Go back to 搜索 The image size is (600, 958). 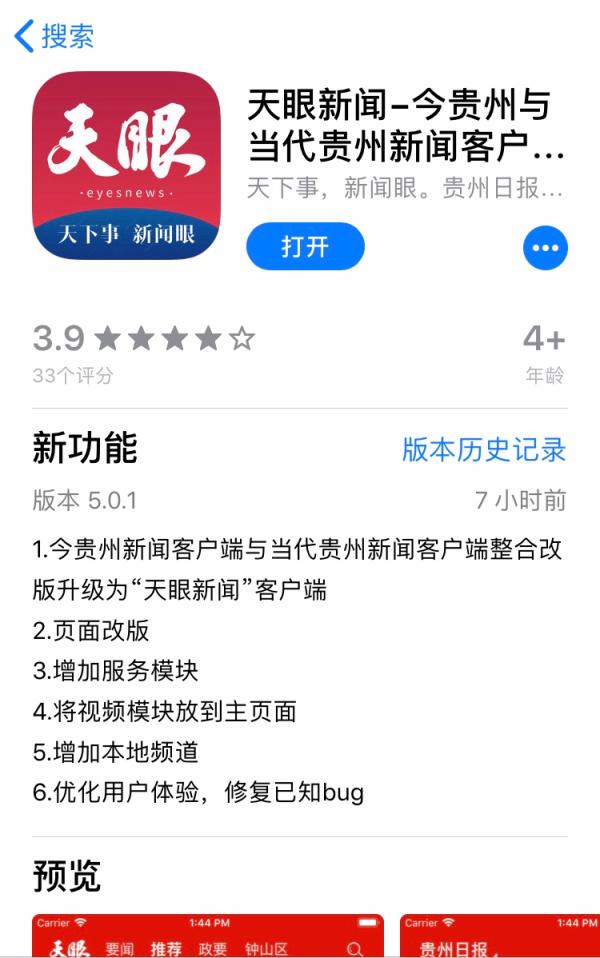55,37
